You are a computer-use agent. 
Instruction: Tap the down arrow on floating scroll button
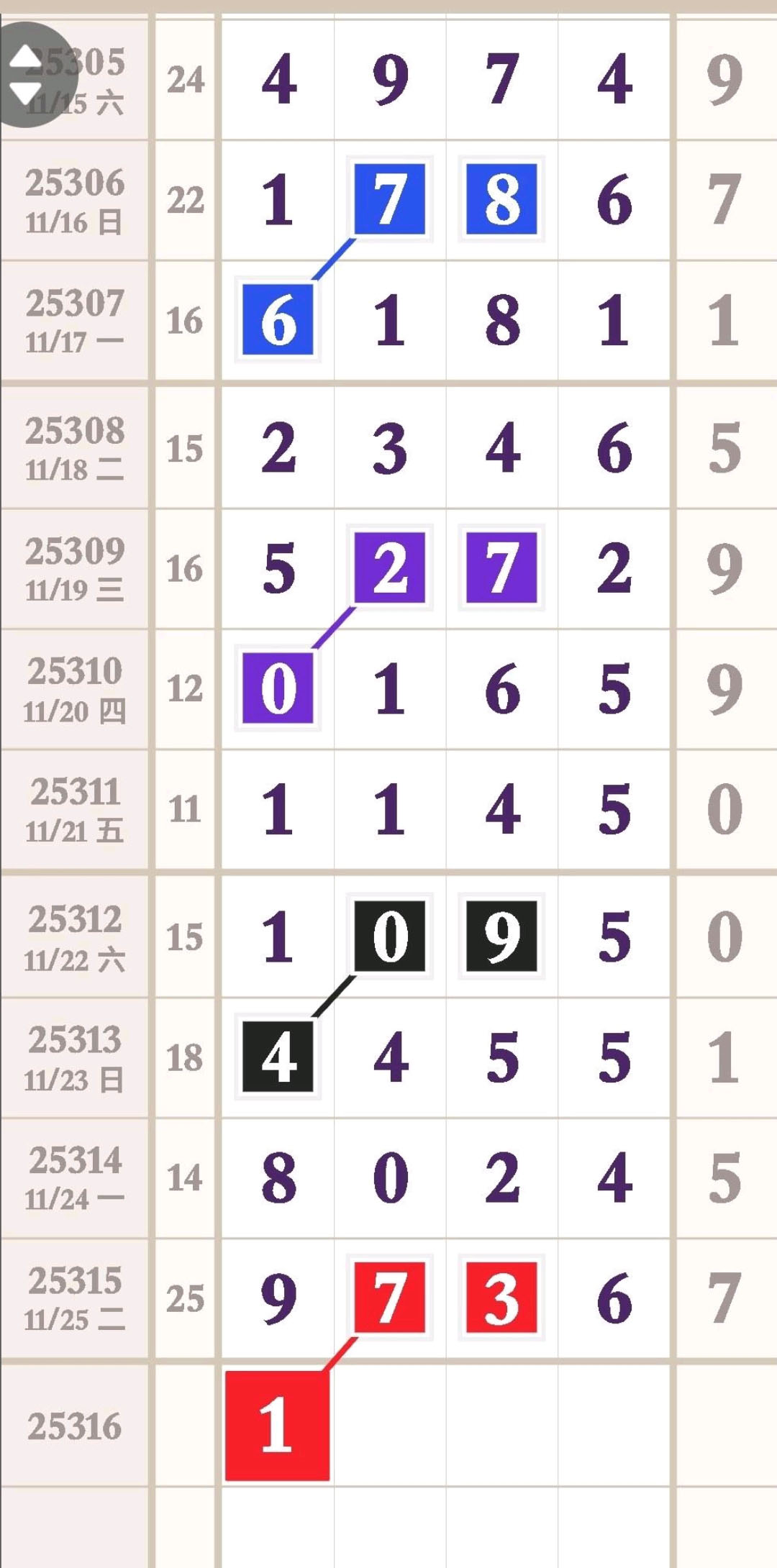click(27, 94)
